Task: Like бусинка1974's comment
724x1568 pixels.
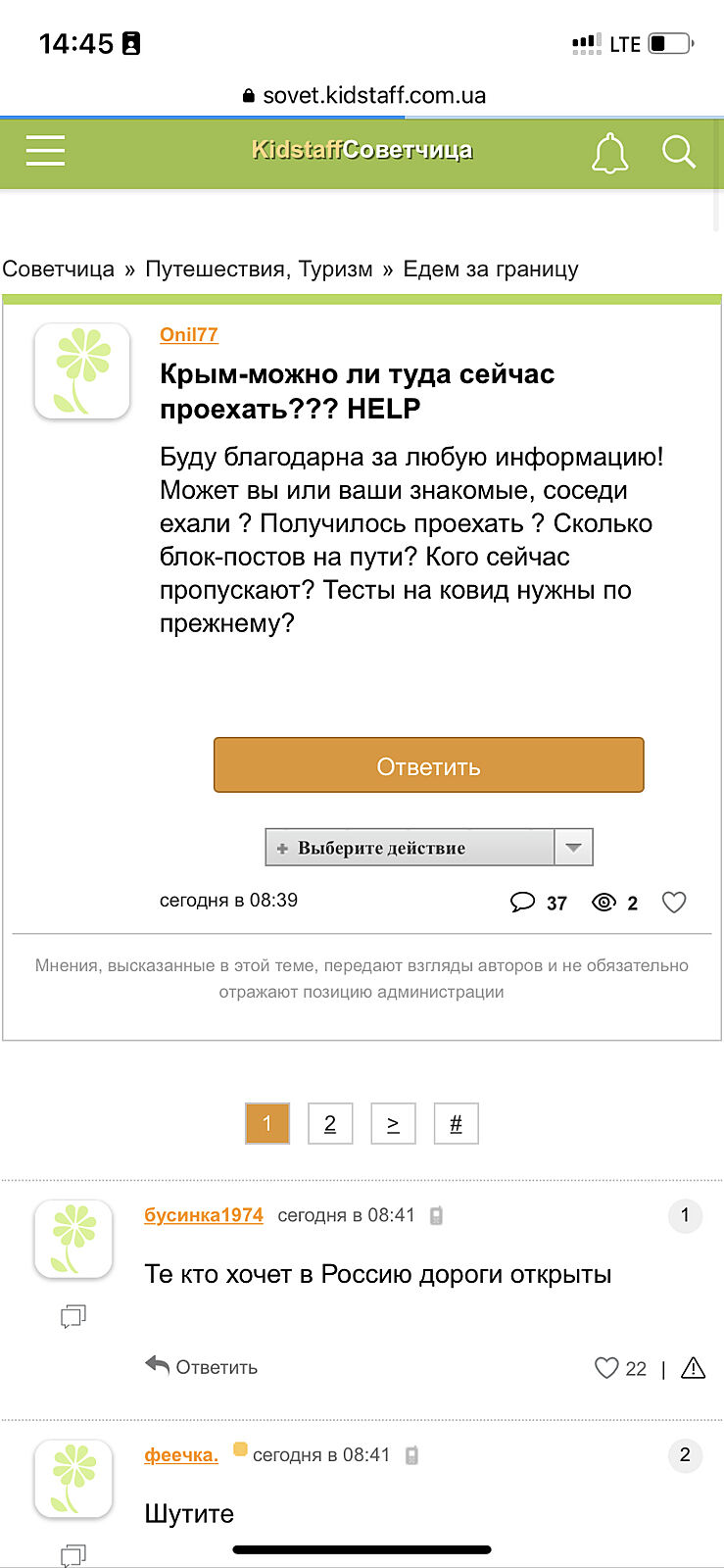Action: coord(607,1368)
